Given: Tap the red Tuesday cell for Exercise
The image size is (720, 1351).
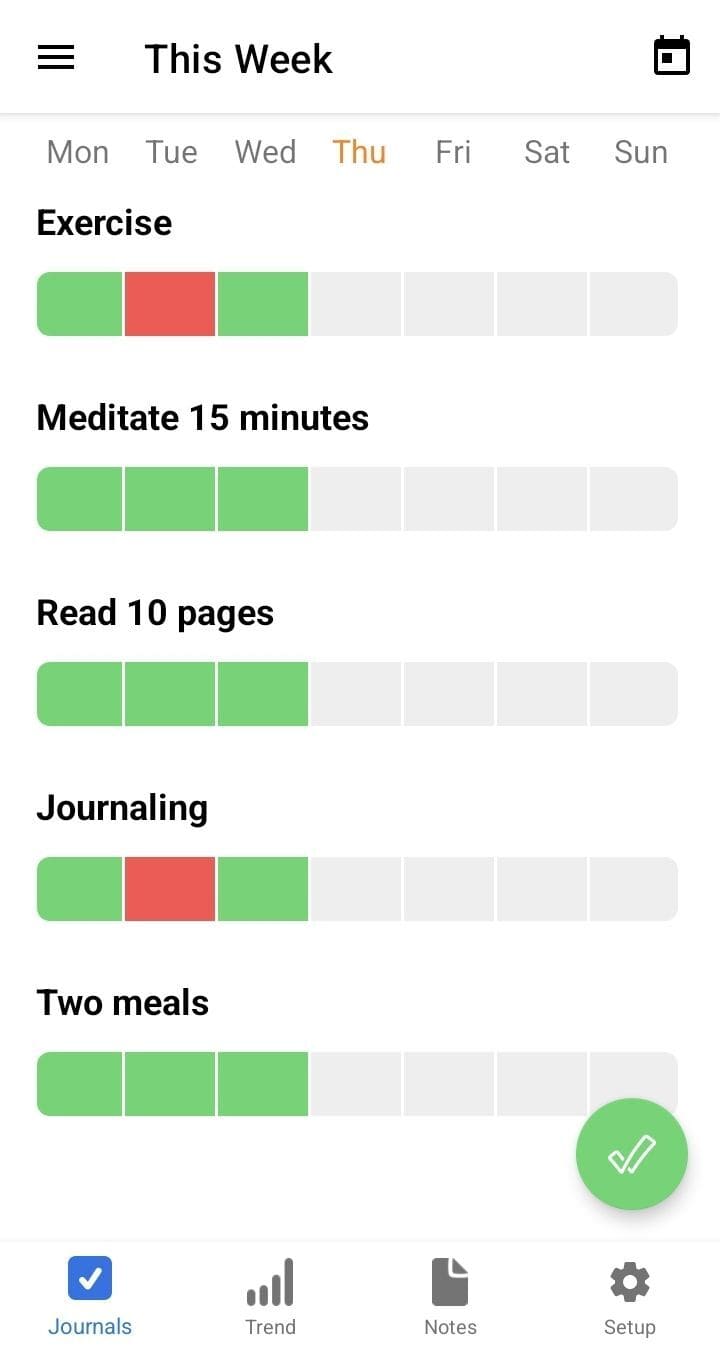Looking at the screenshot, I should click(170, 304).
